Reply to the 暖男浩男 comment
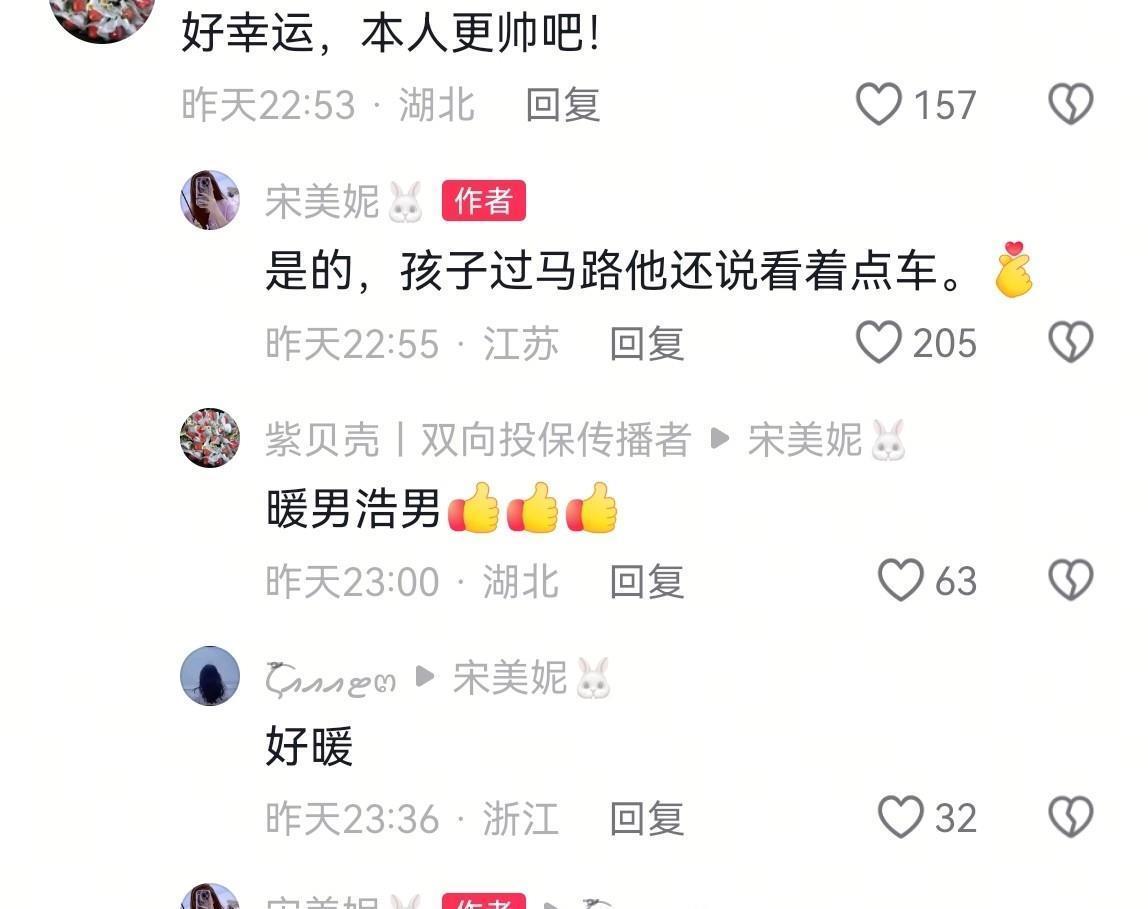Image resolution: width=1148 pixels, height=909 pixels. click(647, 582)
